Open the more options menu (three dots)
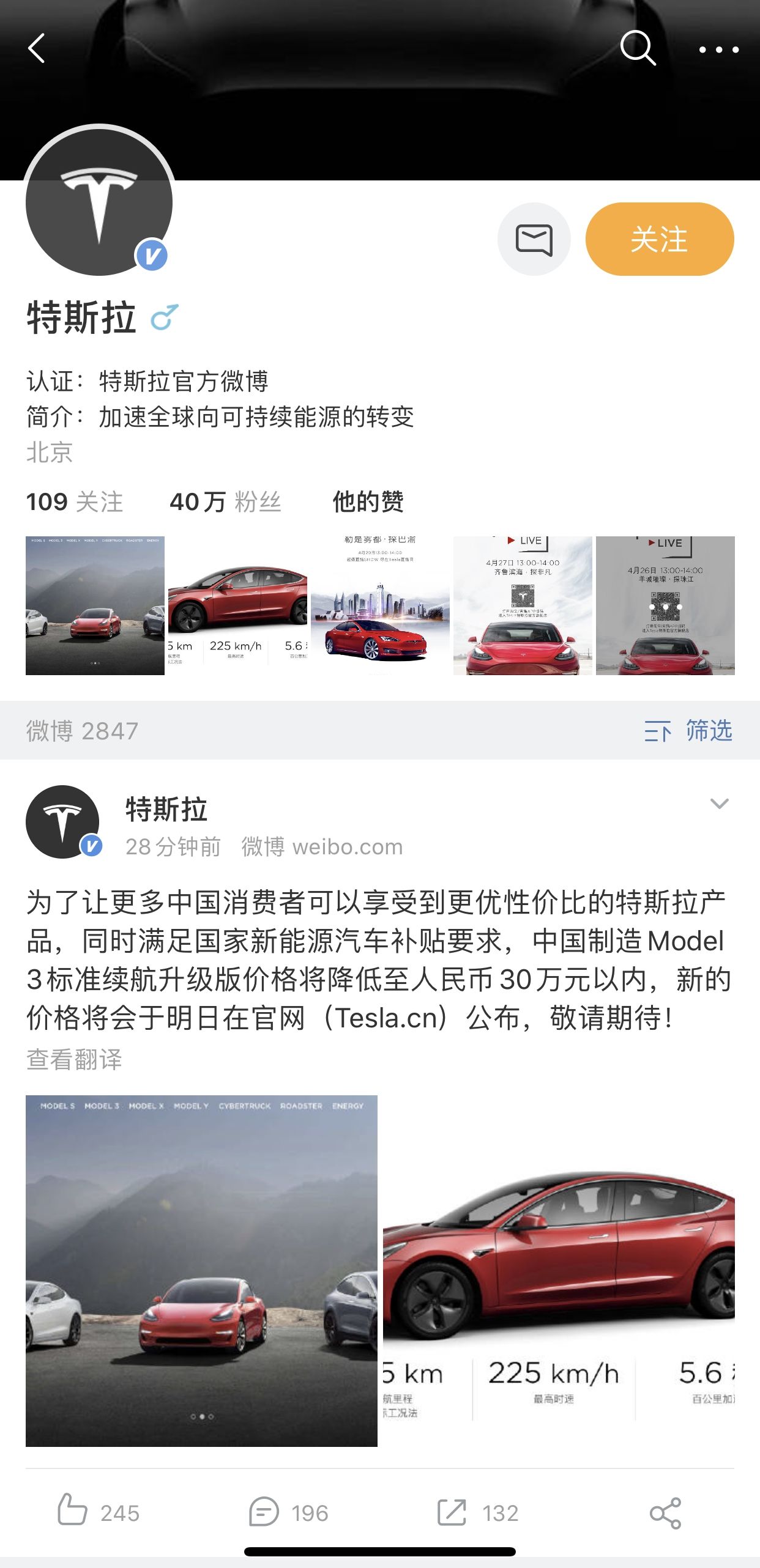Viewport: 760px width, 1568px height. coord(722,49)
